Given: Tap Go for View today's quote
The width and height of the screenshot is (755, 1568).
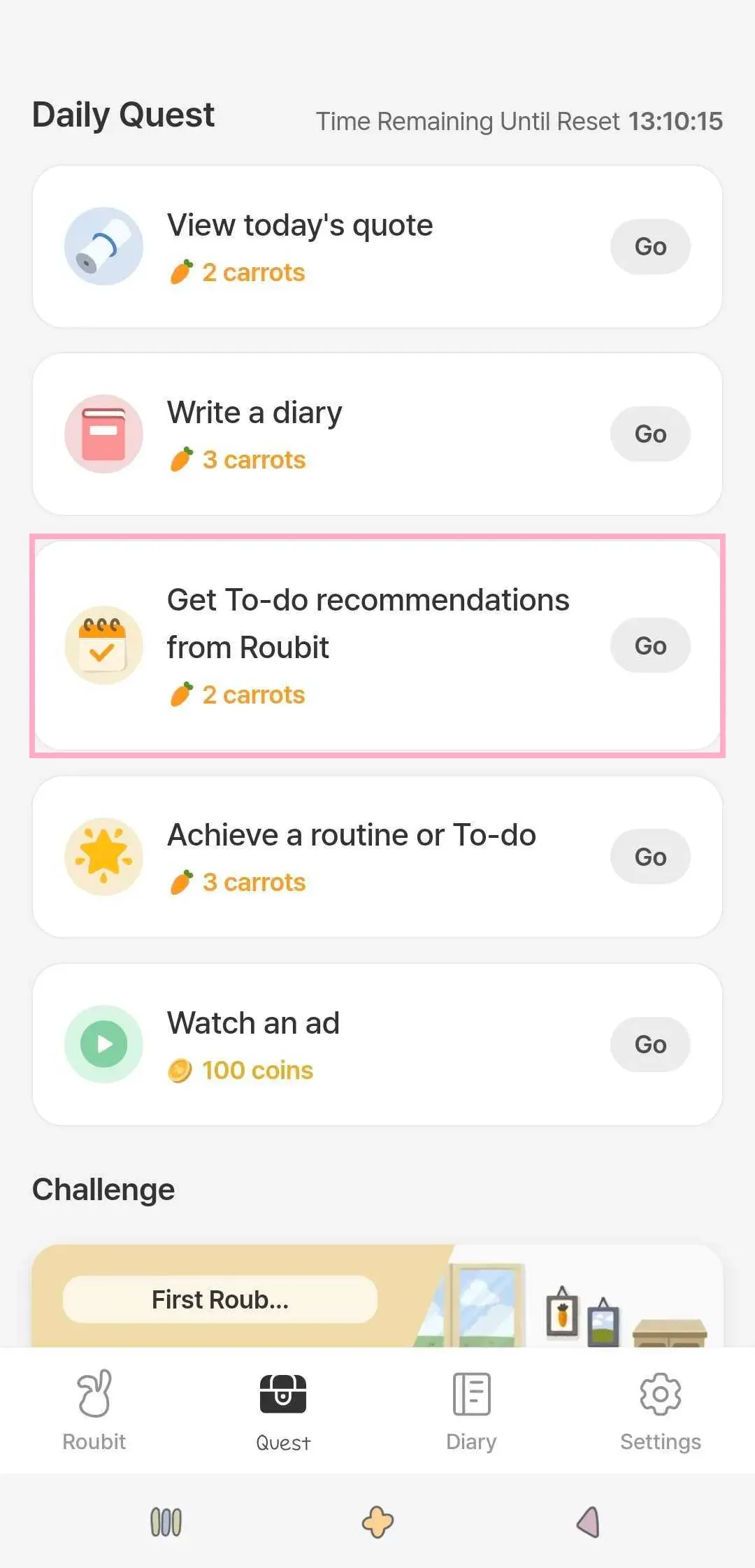Looking at the screenshot, I should (650, 247).
